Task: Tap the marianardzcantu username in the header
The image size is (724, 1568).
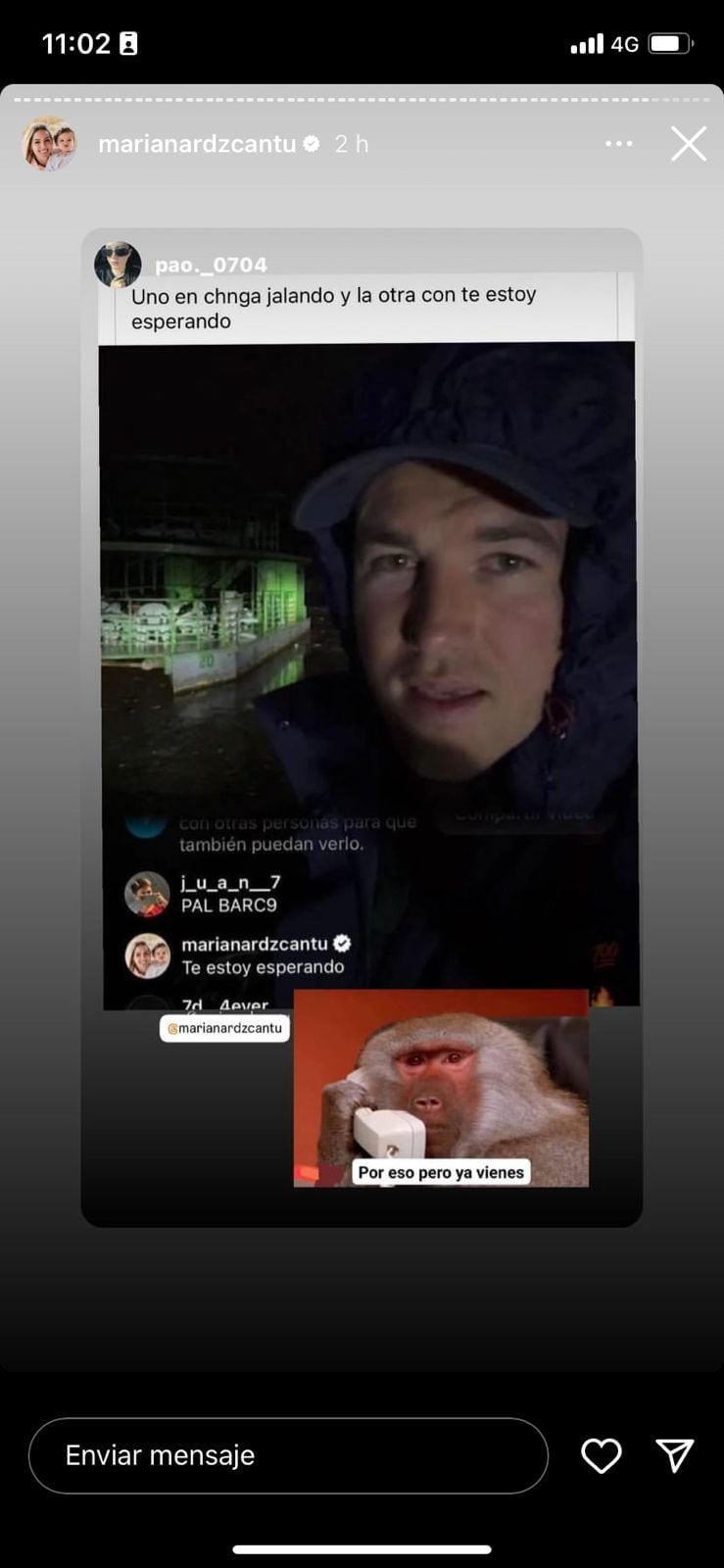Action: (x=197, y=144)
